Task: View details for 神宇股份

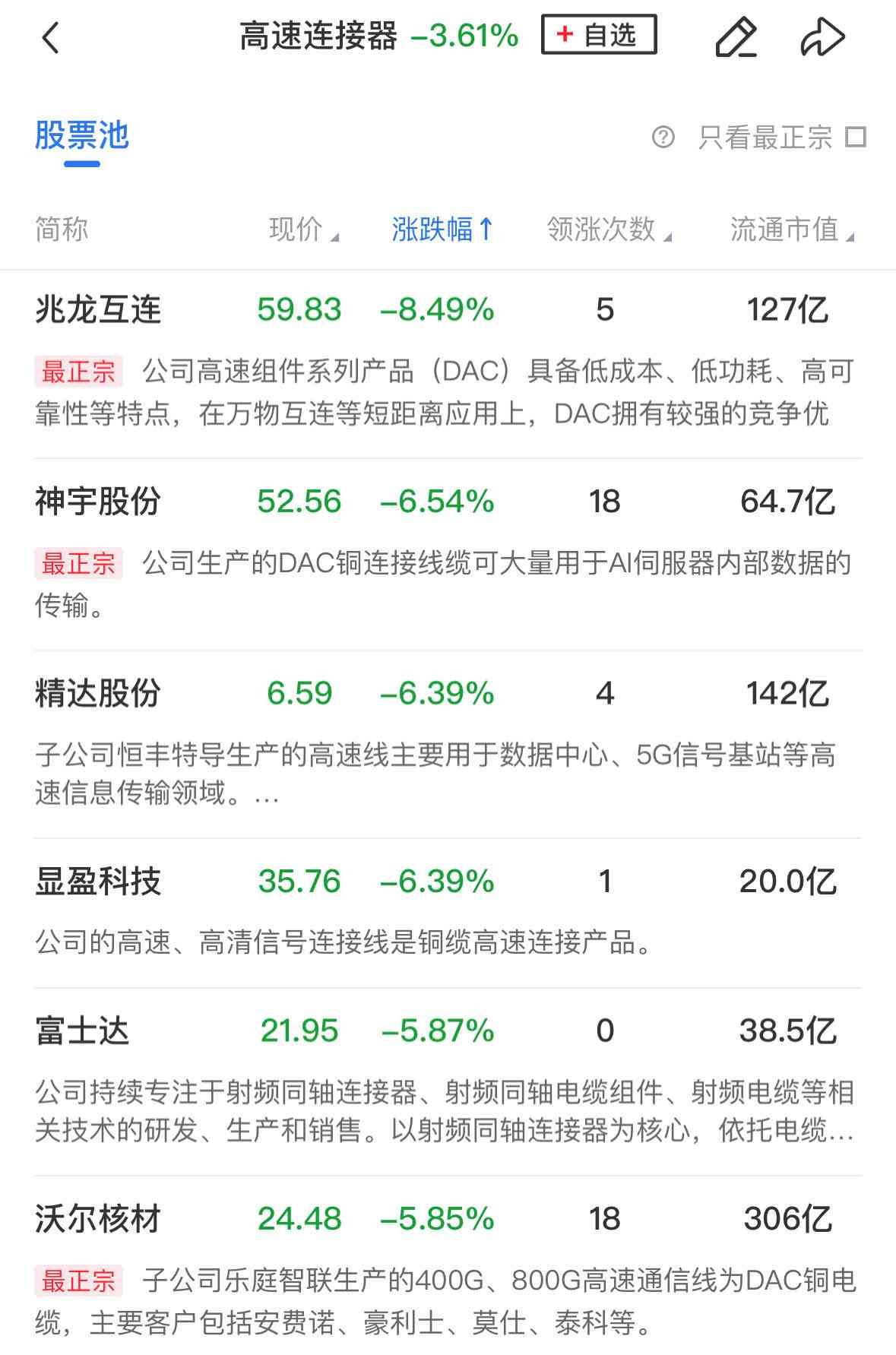Action: click(x=98, y=502)
